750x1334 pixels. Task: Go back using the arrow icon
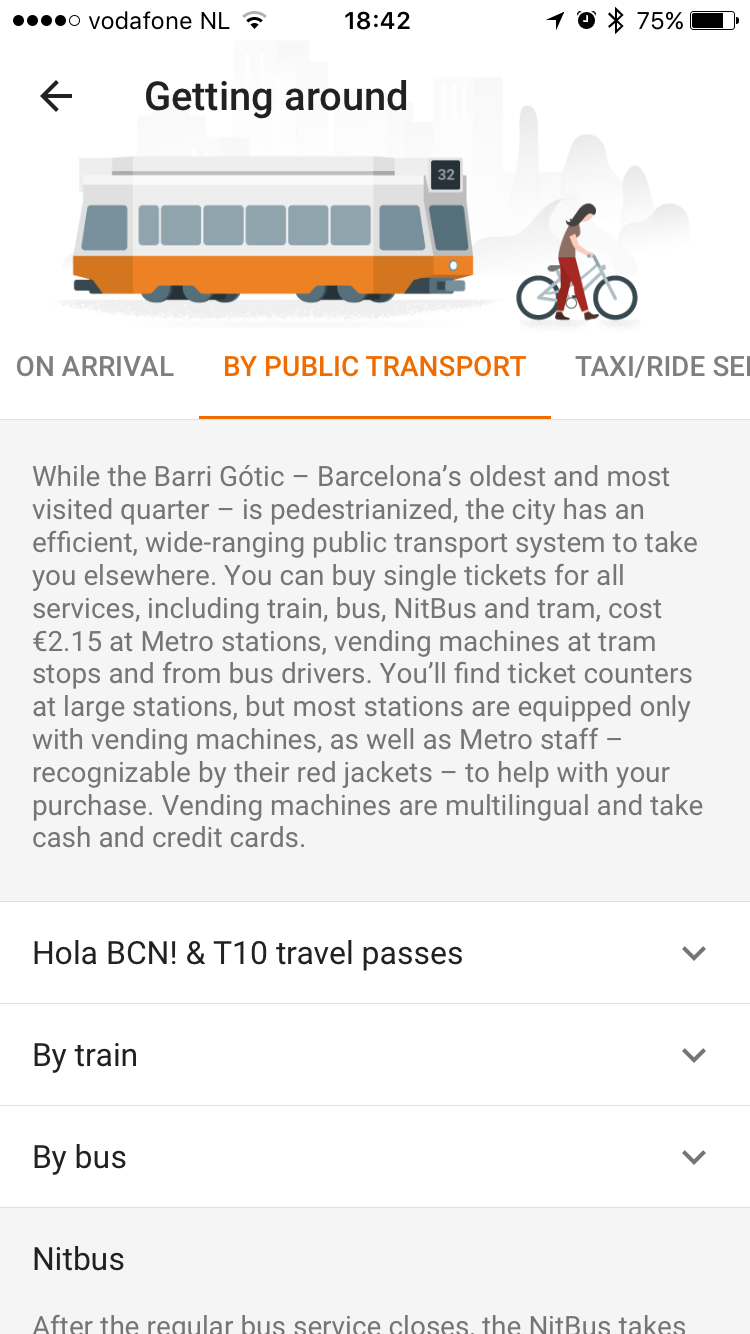56,96
